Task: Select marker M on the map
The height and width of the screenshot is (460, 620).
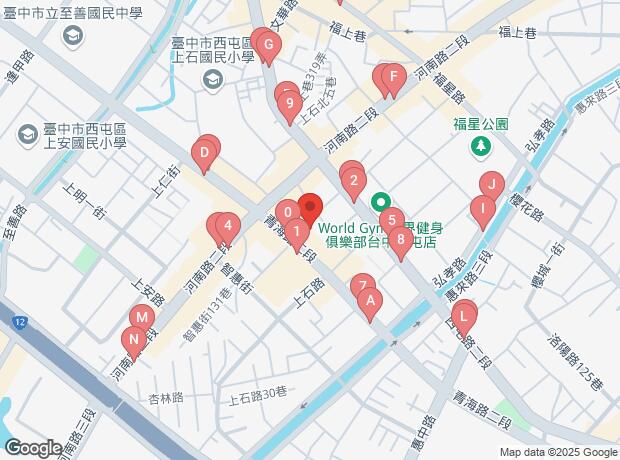Action: click(144, 318)
